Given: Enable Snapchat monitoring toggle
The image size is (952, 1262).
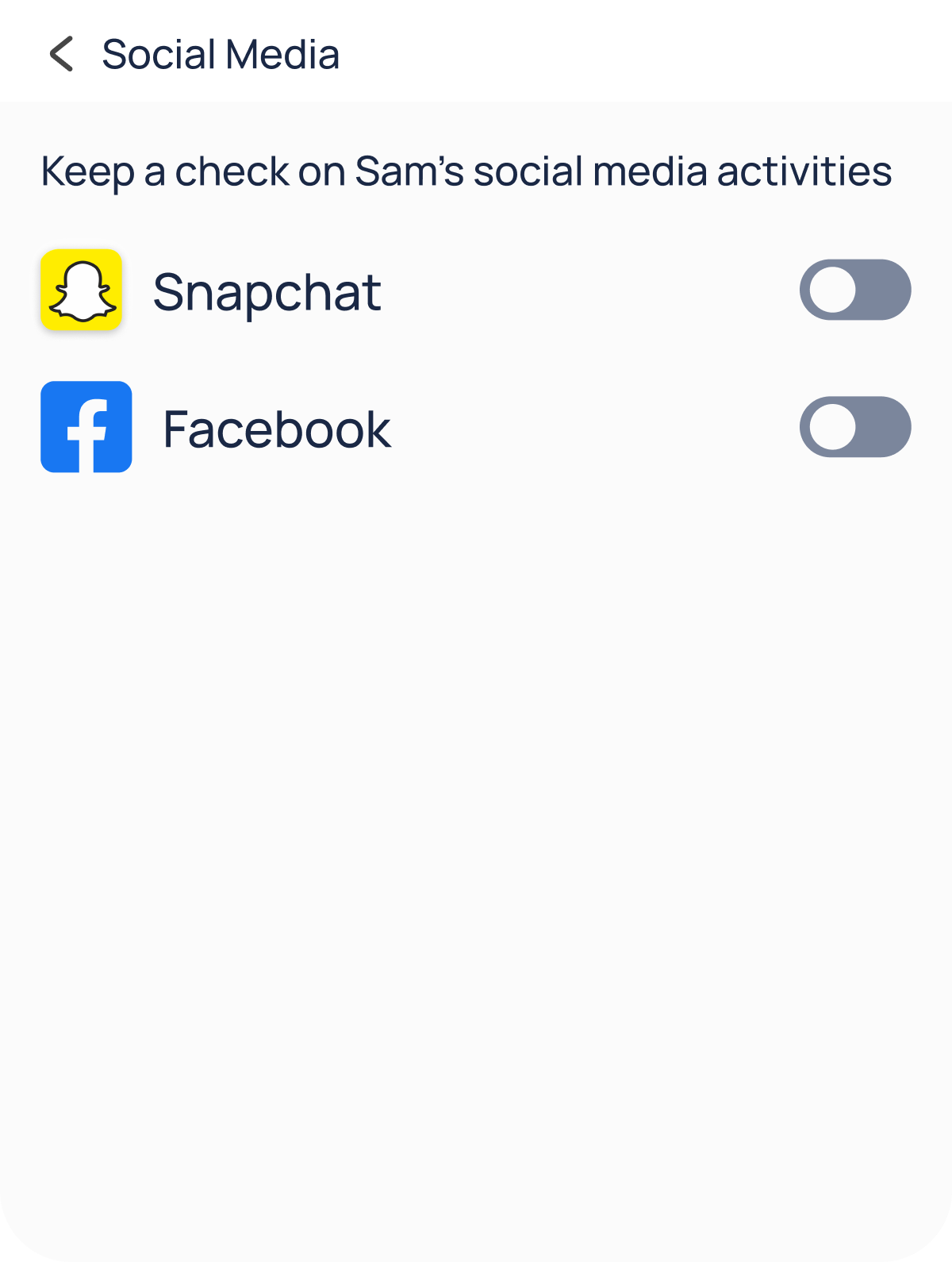Looking at the screenshot, I should (x=854, y=290).
